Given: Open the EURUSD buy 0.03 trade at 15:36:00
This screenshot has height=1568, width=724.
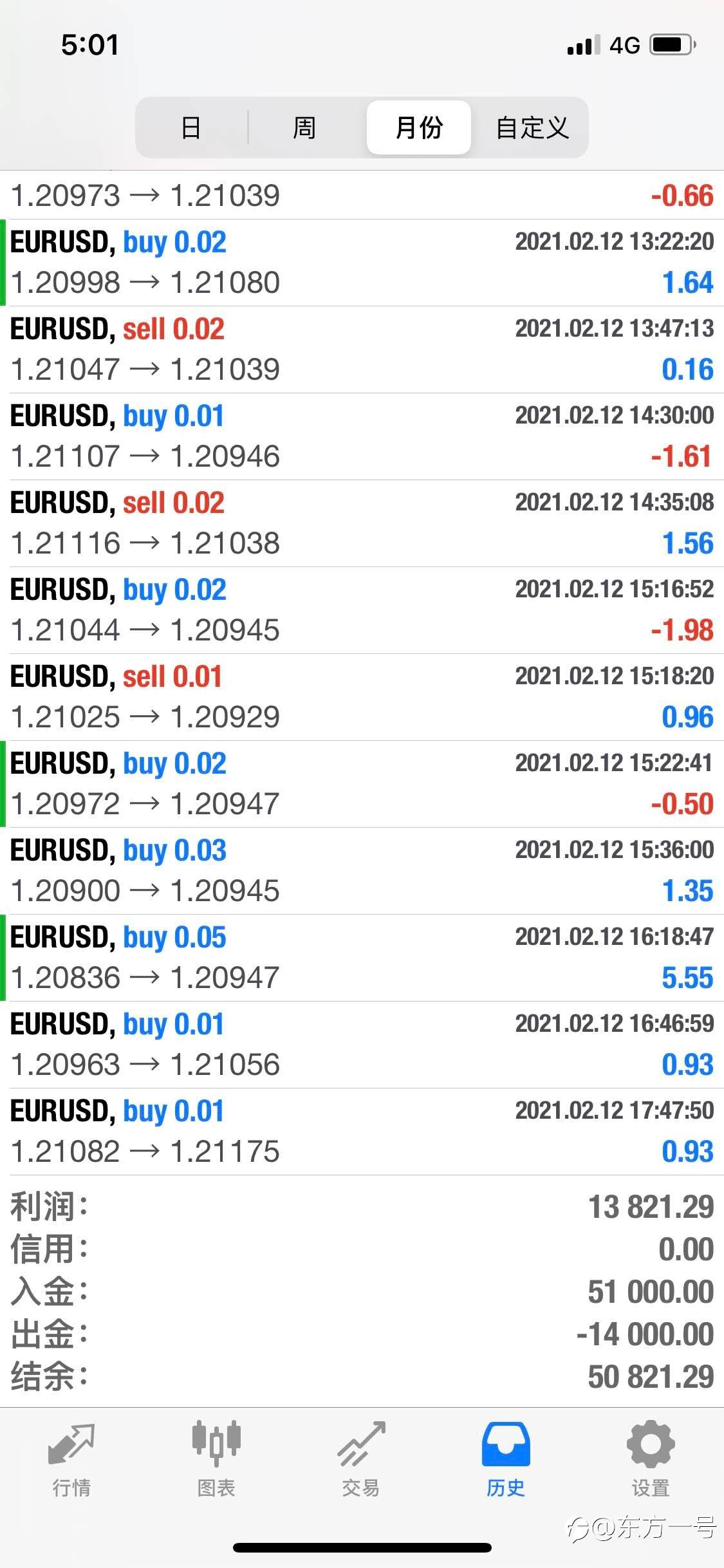Looking at the screenshot, I should (x=362, y=871).
